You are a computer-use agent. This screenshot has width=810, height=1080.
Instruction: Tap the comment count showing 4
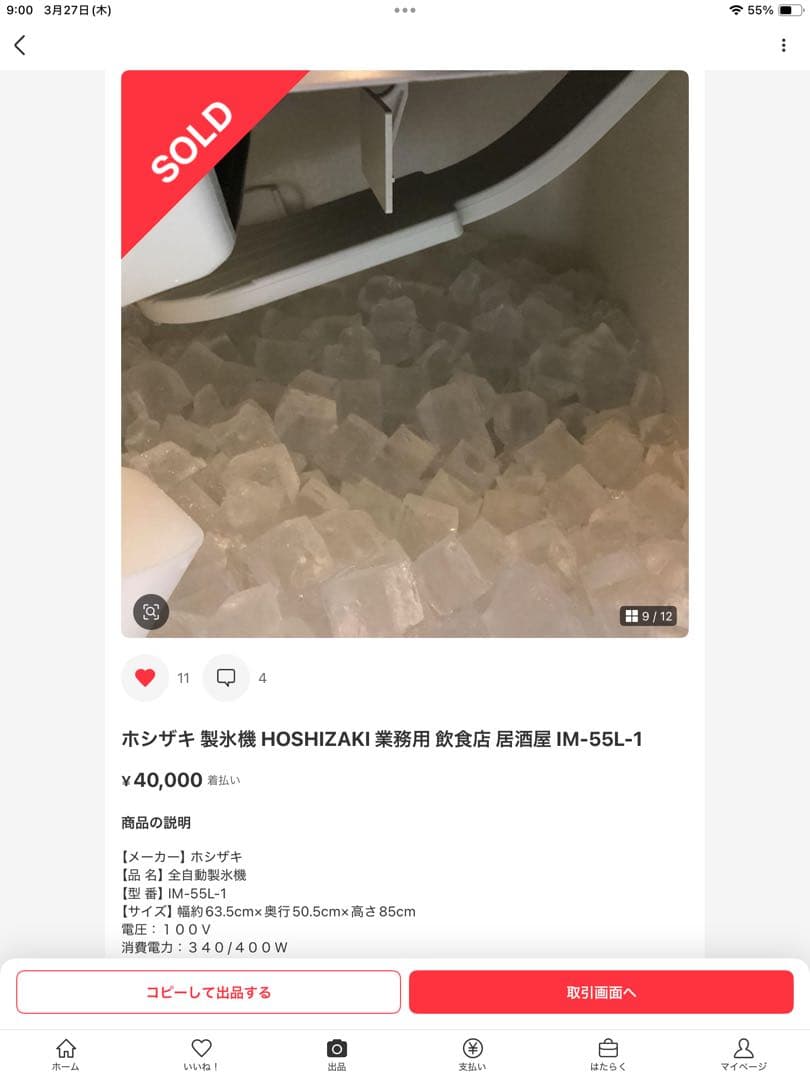click(262, 677)
